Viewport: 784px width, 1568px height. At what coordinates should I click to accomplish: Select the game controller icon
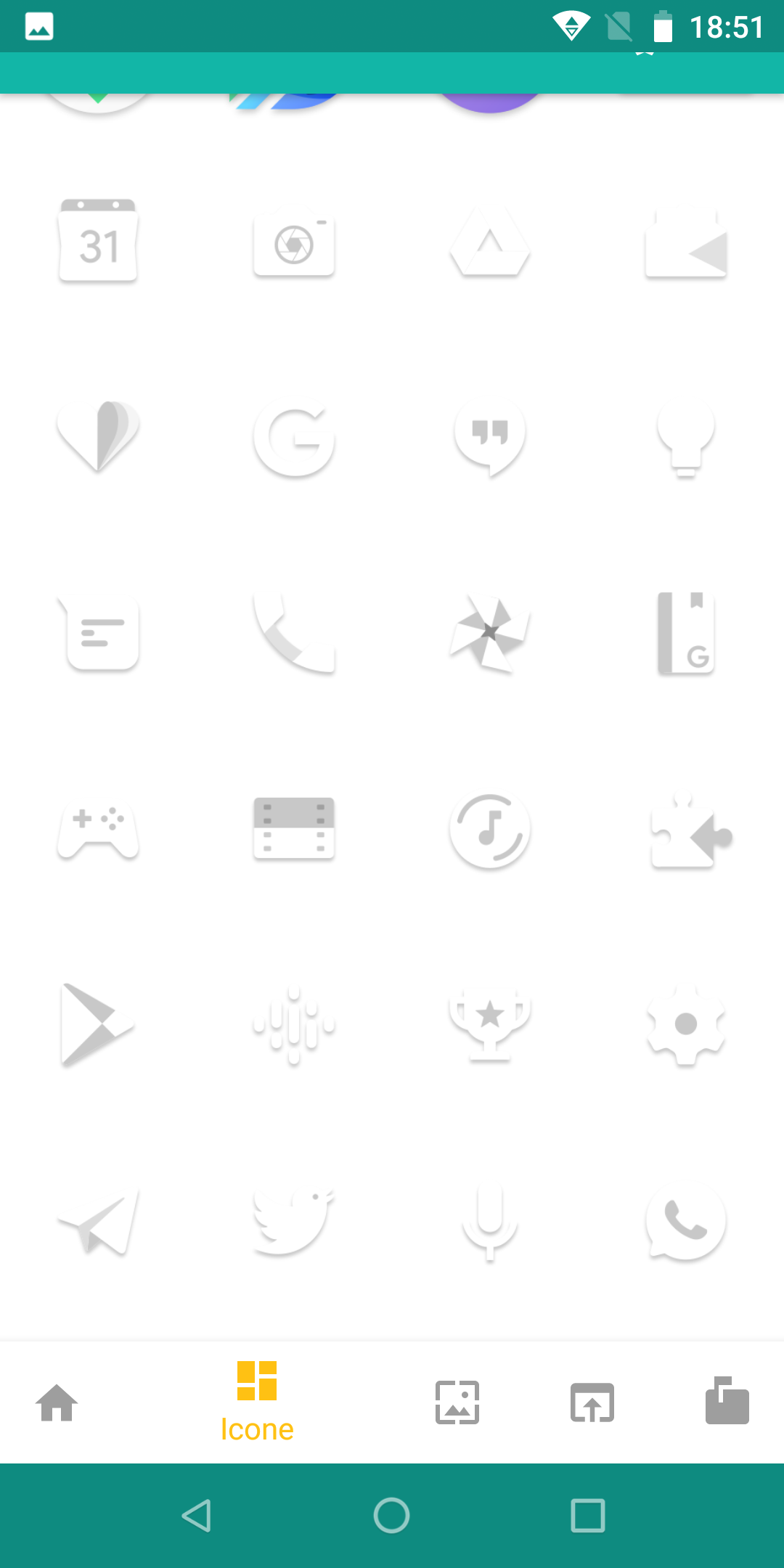(x=98, y=830)
